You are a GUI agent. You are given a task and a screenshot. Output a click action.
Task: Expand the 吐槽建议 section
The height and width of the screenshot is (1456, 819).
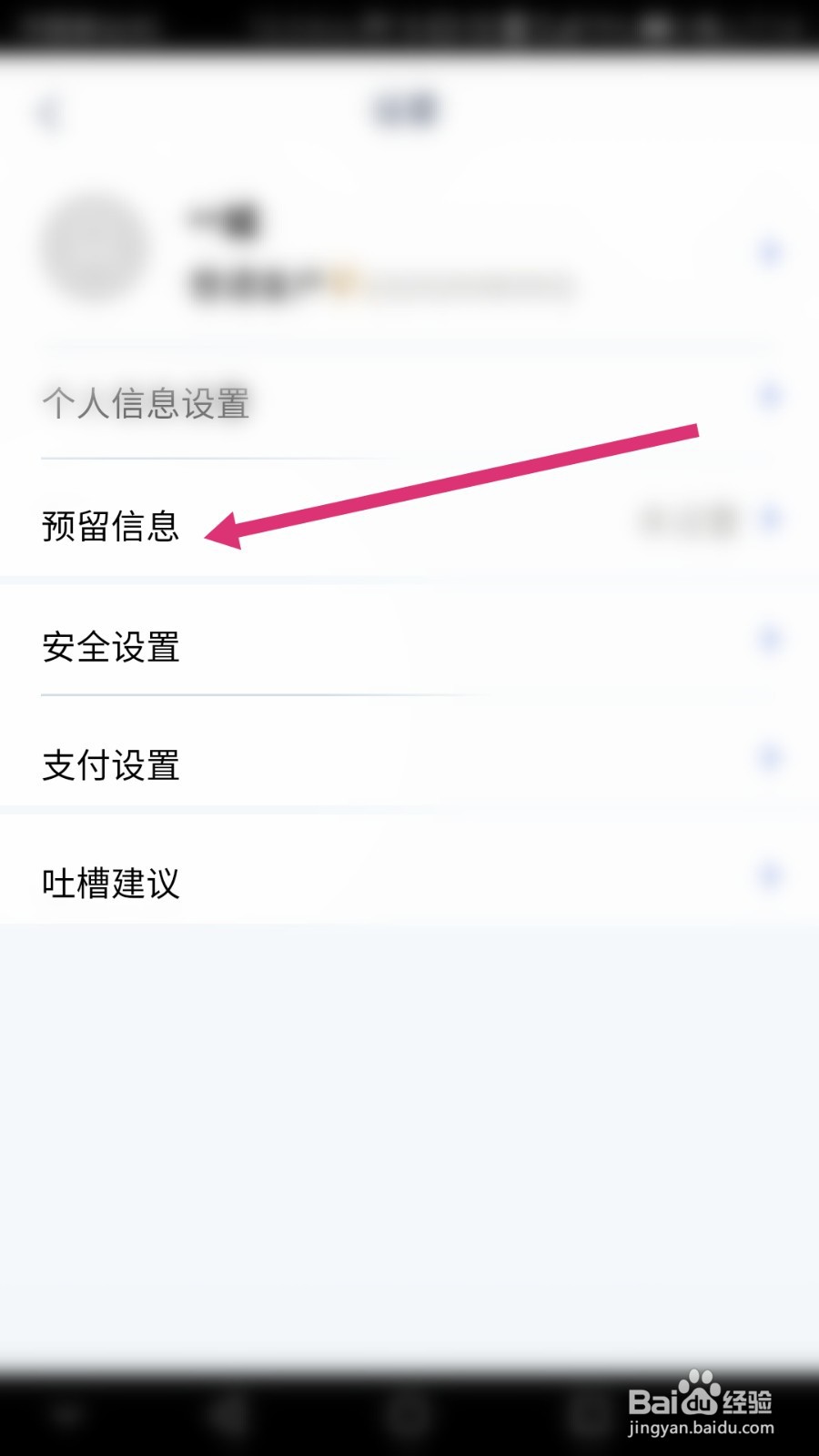(x=111, y=881)
